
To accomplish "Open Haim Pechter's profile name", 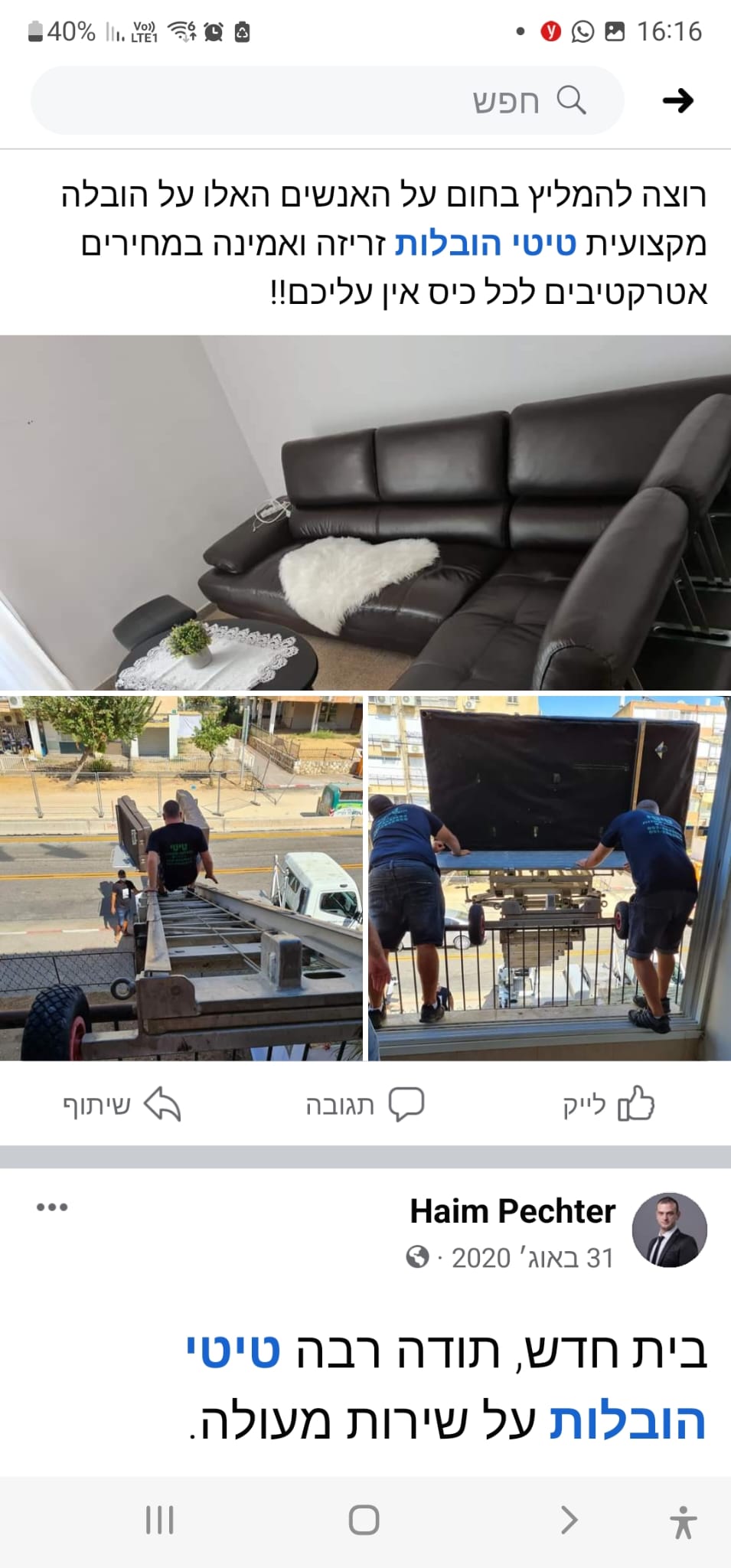I will tap(512, 1212).
